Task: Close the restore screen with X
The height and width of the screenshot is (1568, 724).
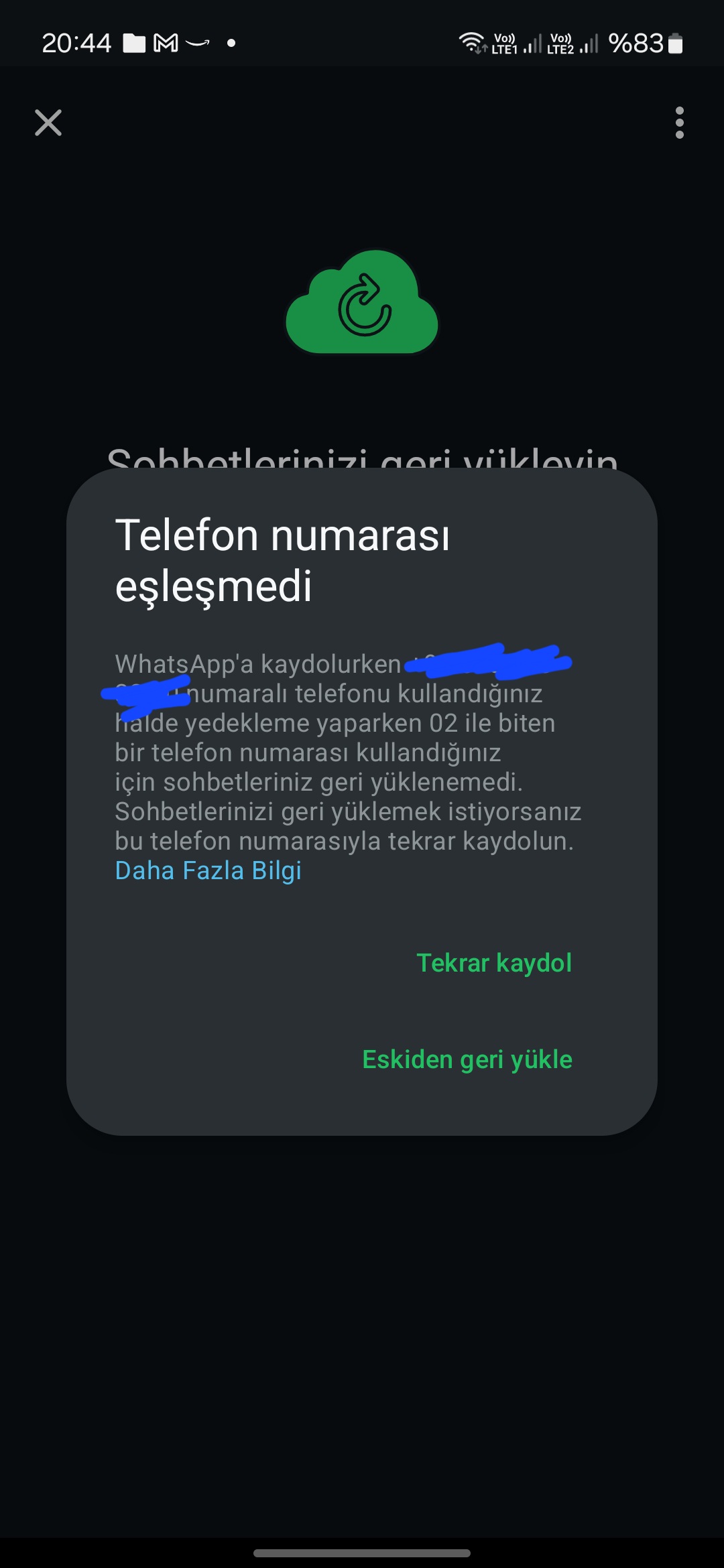Action: (48, 123)
